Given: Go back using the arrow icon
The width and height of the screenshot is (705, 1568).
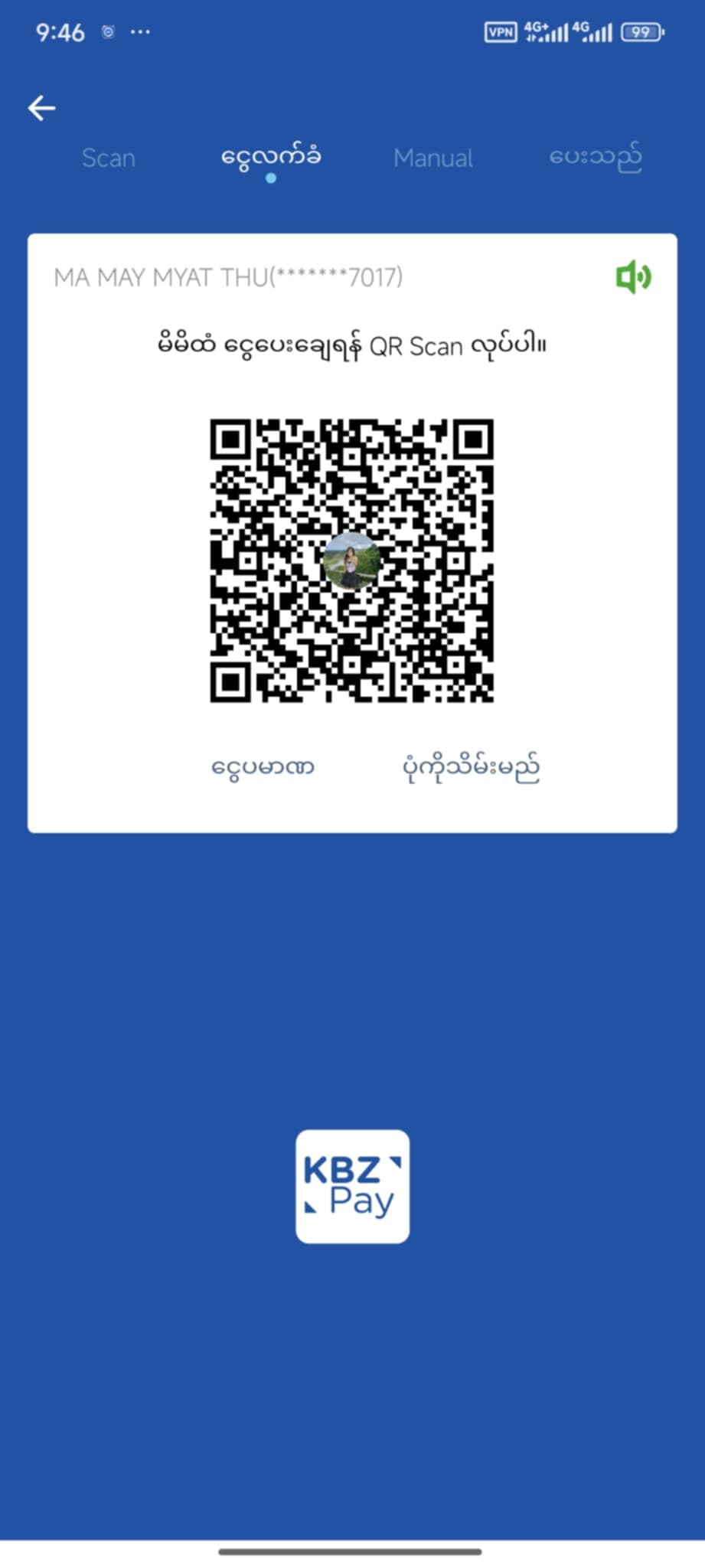Looking at the screenshot, I should pyautogui.click(x=42, y=108).
